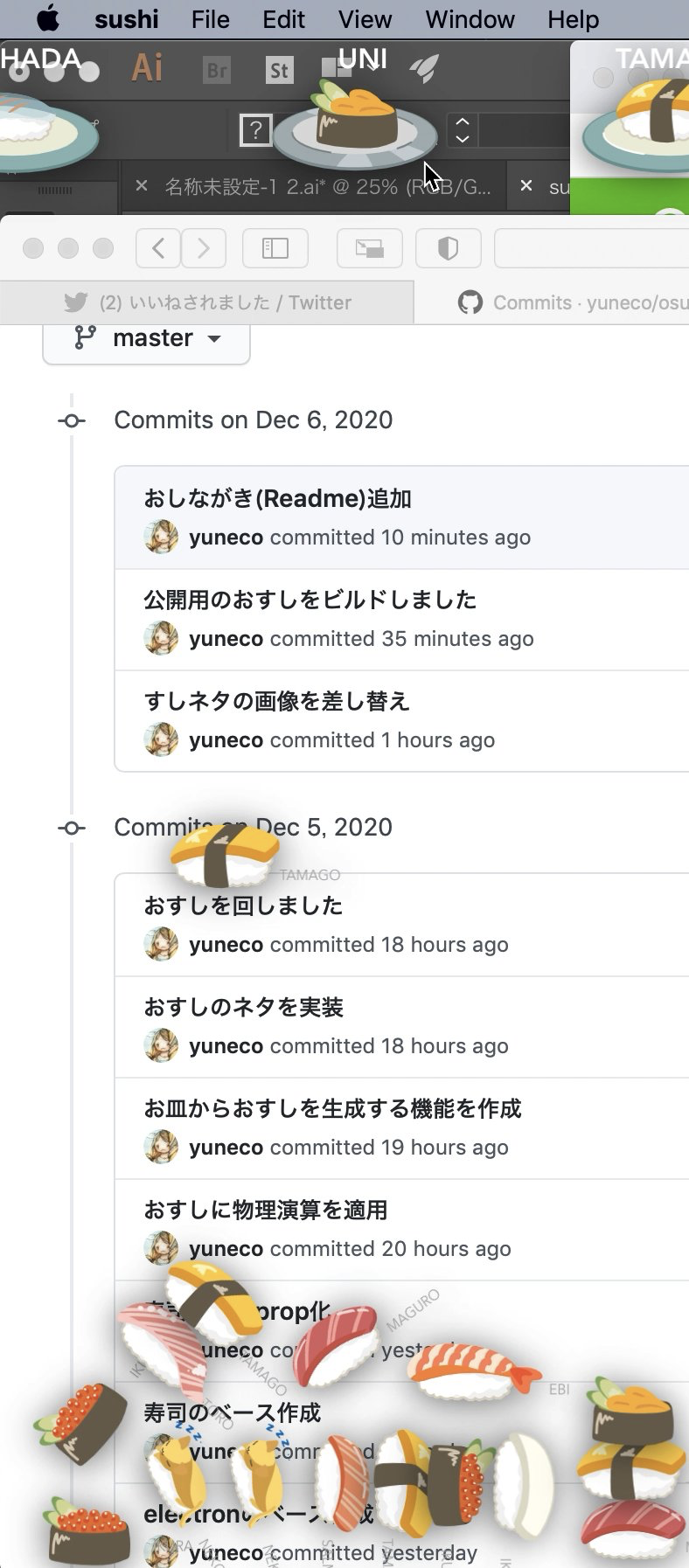Open the Apple menu
Screen dimensions: 689x1568
(x=47, y=18)
